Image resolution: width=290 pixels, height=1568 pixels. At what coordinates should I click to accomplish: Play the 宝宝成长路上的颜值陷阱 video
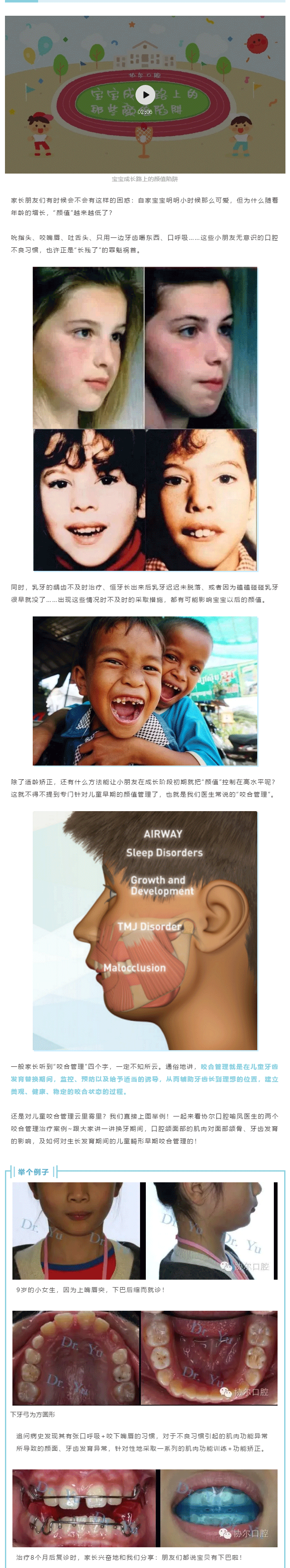tap(145, 94)
